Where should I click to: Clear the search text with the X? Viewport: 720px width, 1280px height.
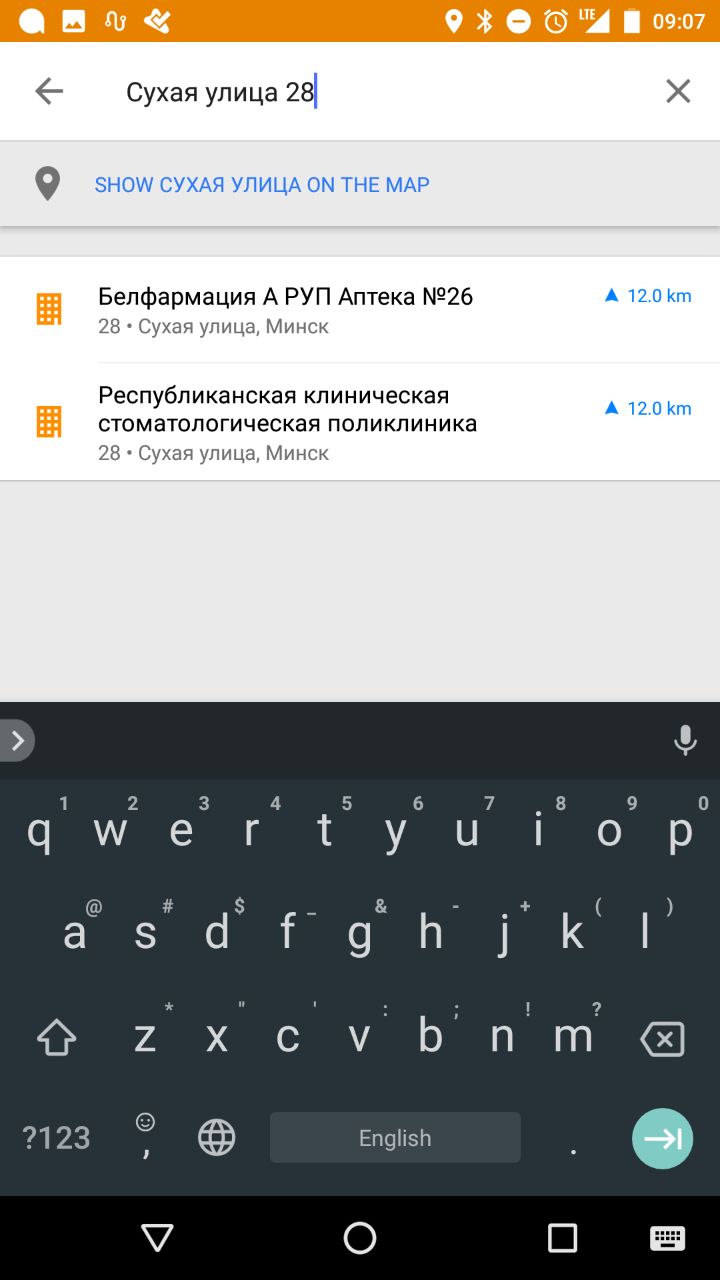tap(678, 92)
